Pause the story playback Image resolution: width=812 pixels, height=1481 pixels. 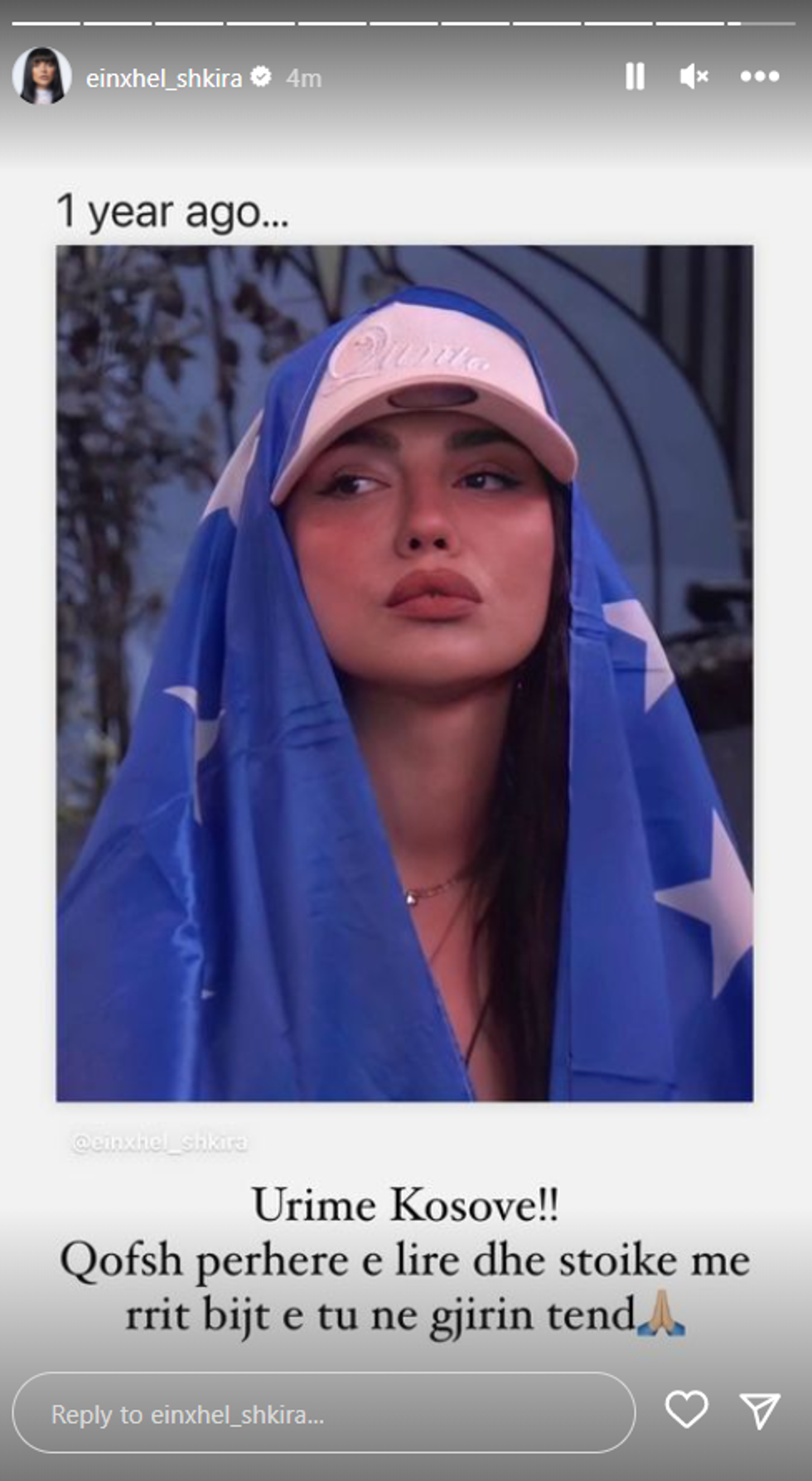635,77
